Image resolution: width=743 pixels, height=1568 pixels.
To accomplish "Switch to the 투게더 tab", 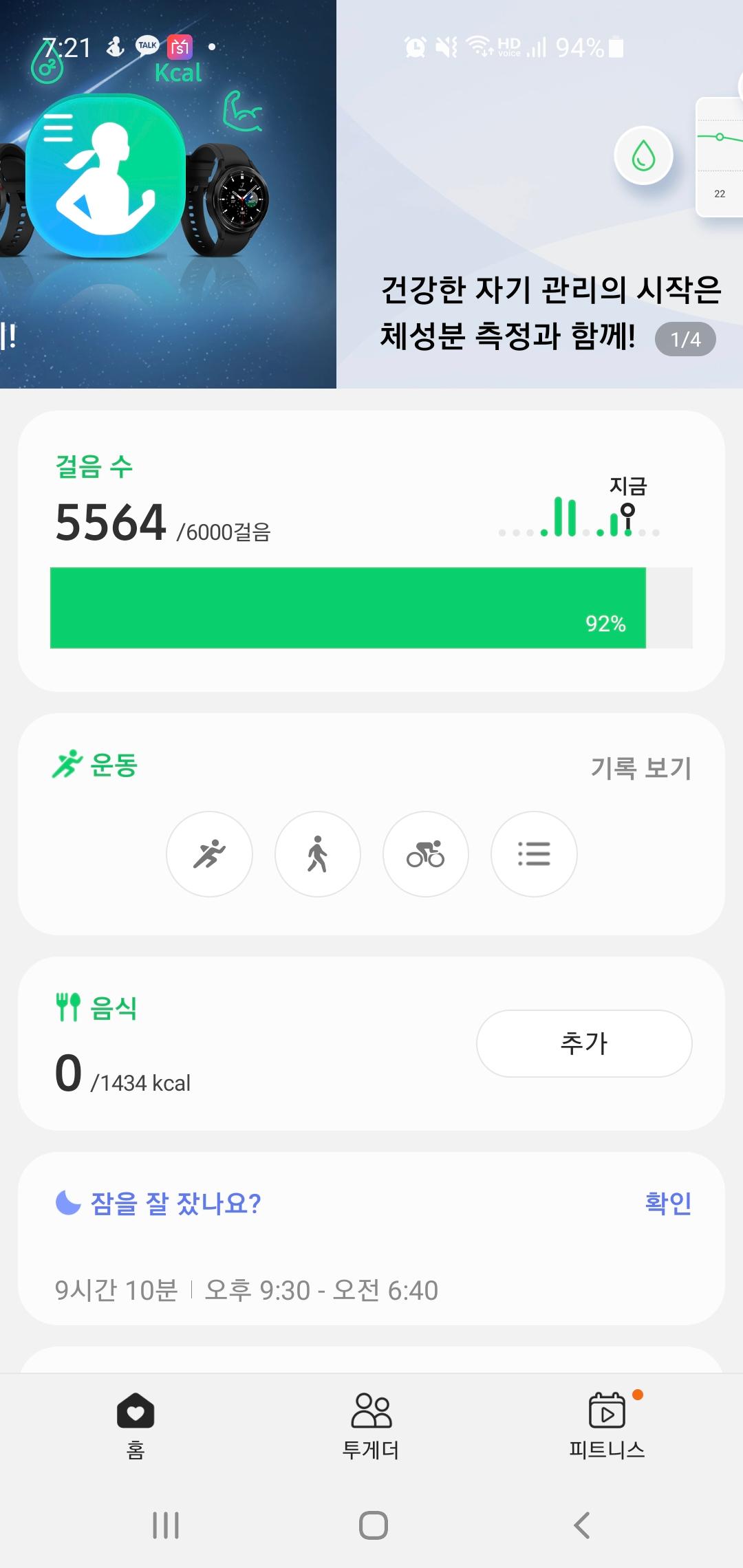I will [x=371, y=1425].
